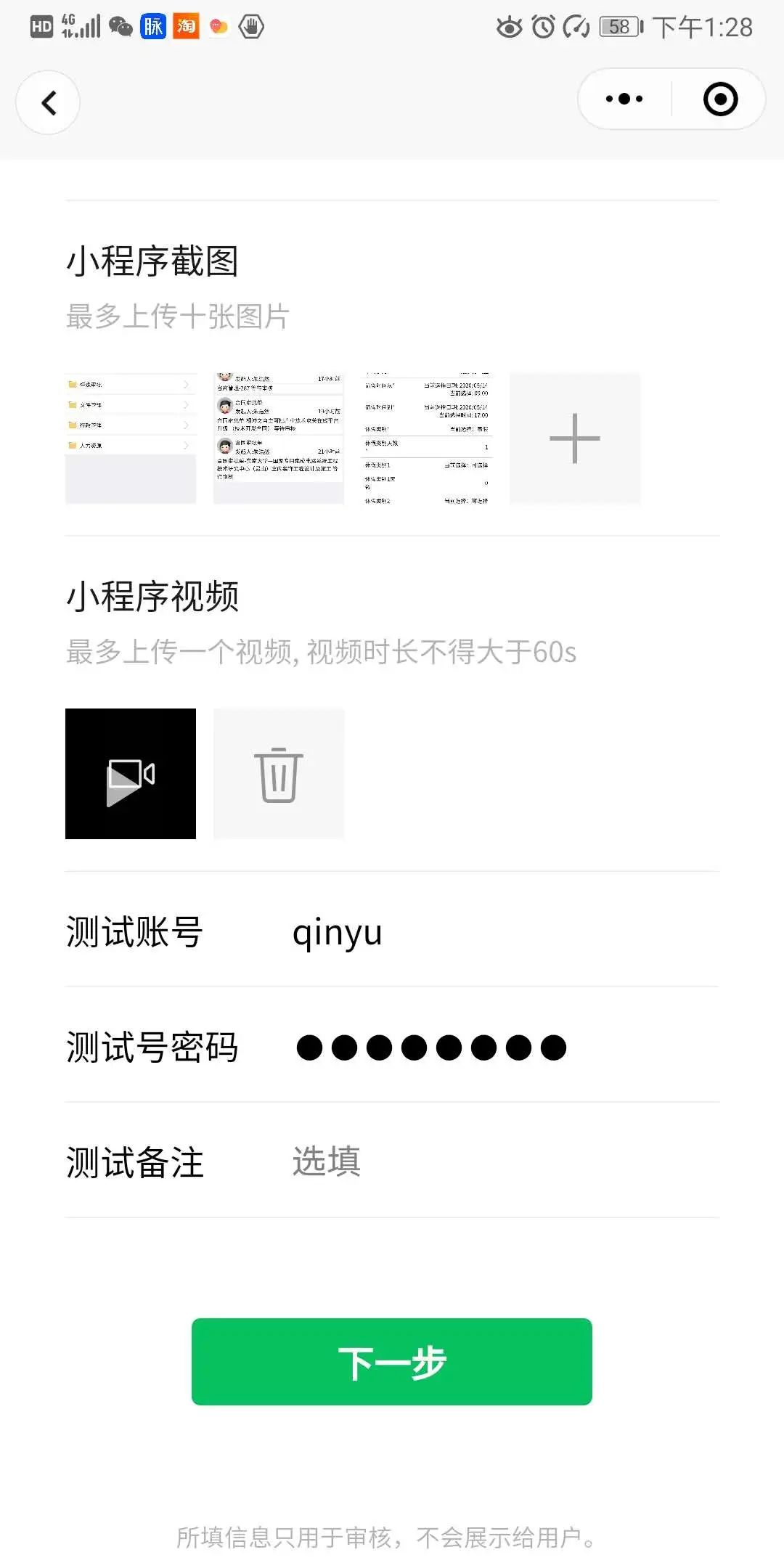
Task: Open the third uploaded screenshot thumbnail
Action: (x=427, y=438)
